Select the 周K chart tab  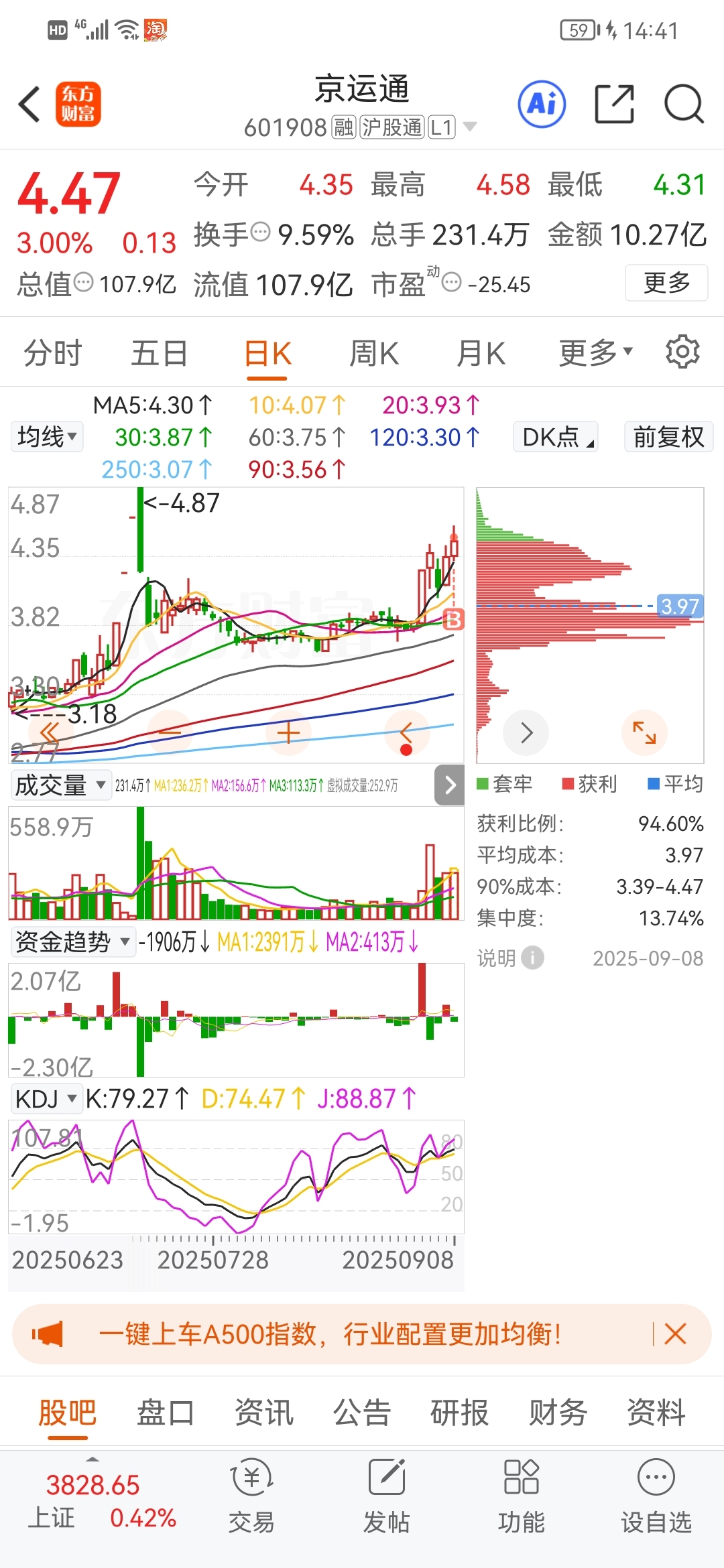pyautogui.click(x=374, y=353)
